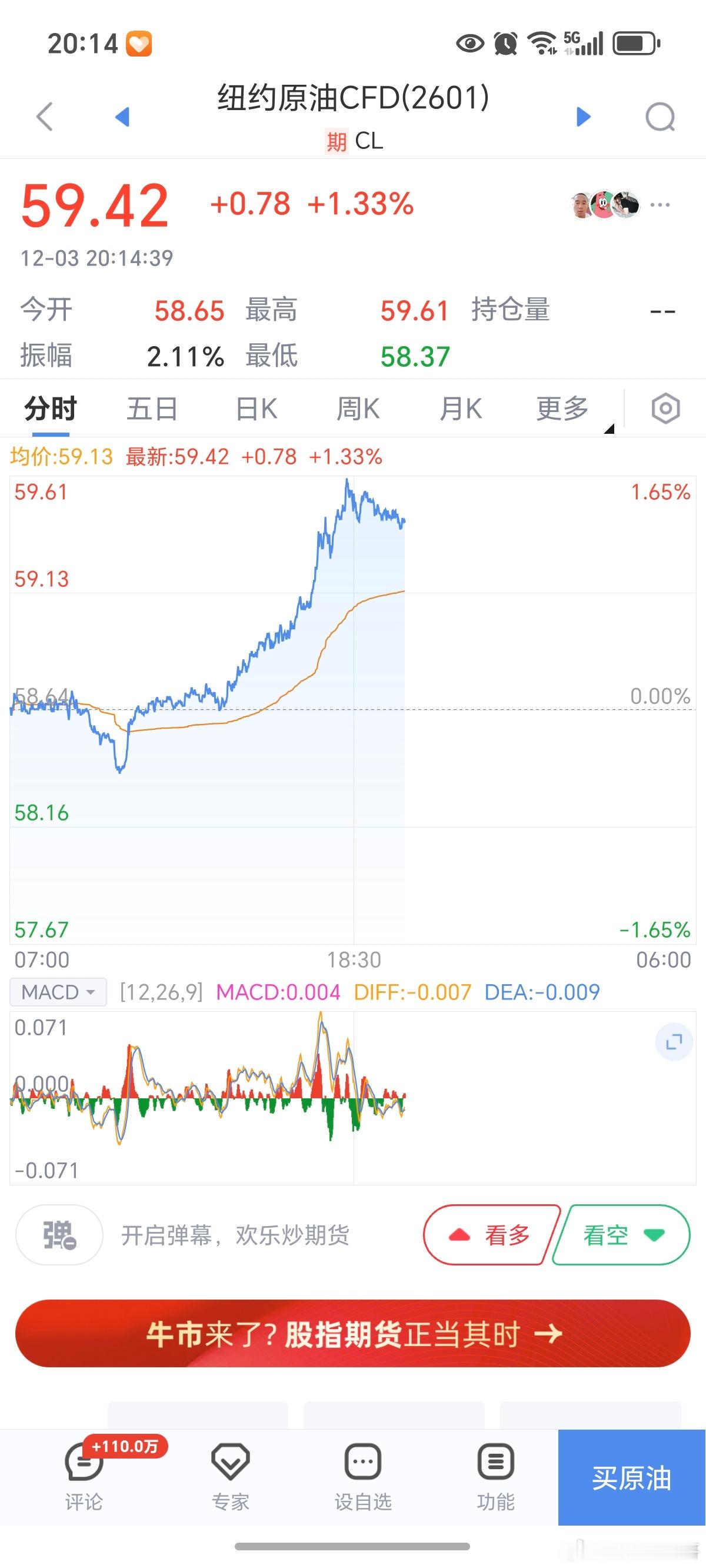Expand the 更多 chart type menu

pos(562,408)
